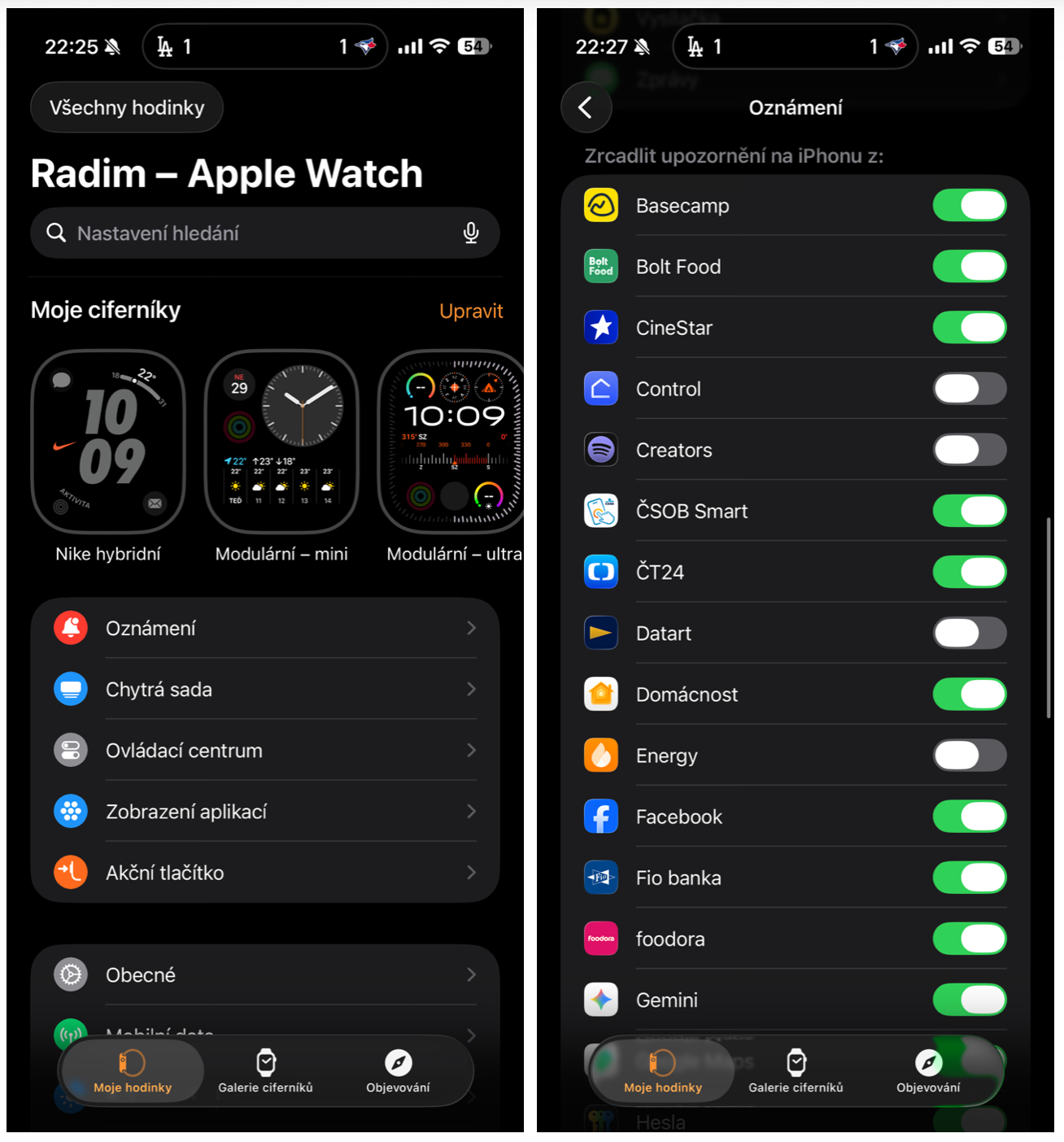Go back from the Oznámení screen
This screenshot has width=1064, height=1142.
tap(586, 107)
